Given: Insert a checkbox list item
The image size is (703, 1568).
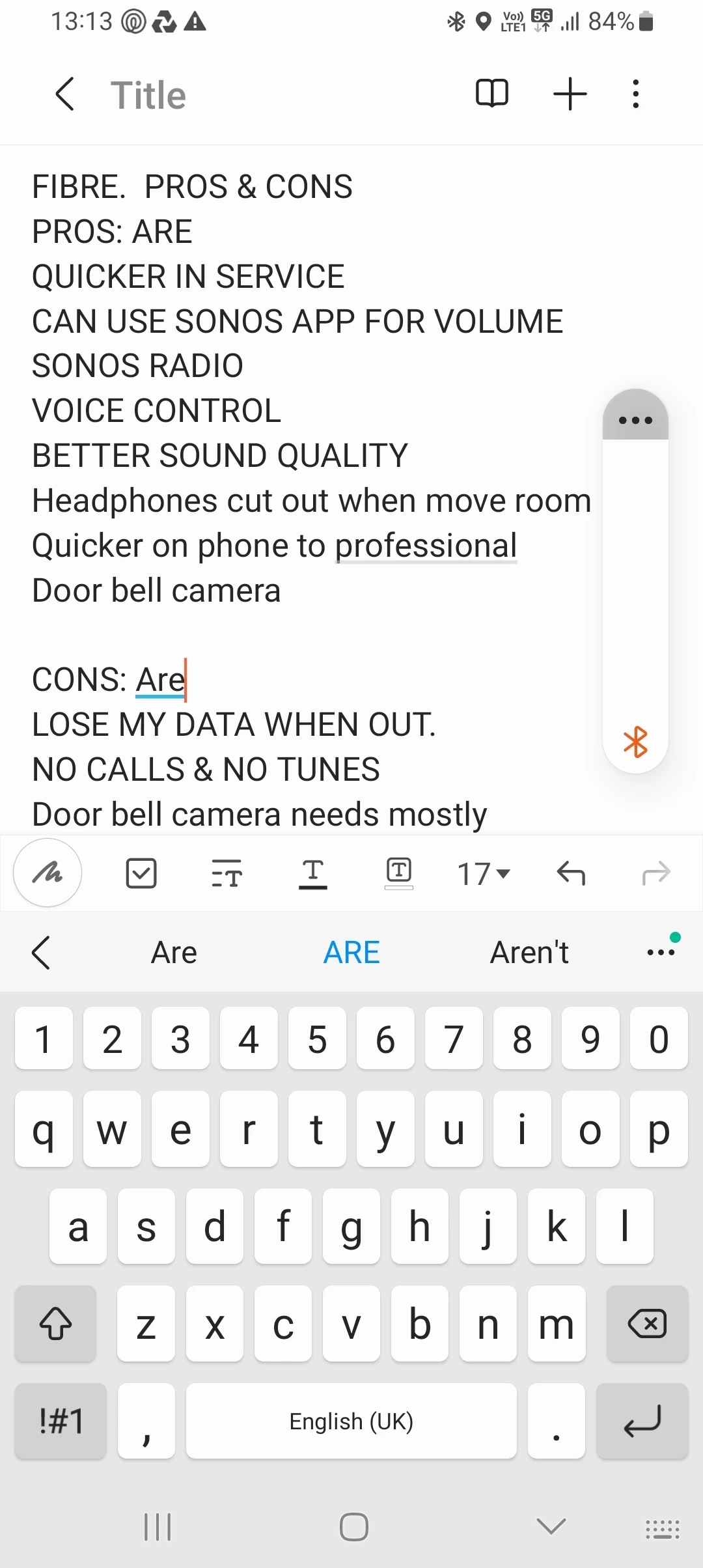Looking at the screenshot, I should (141, 873).
